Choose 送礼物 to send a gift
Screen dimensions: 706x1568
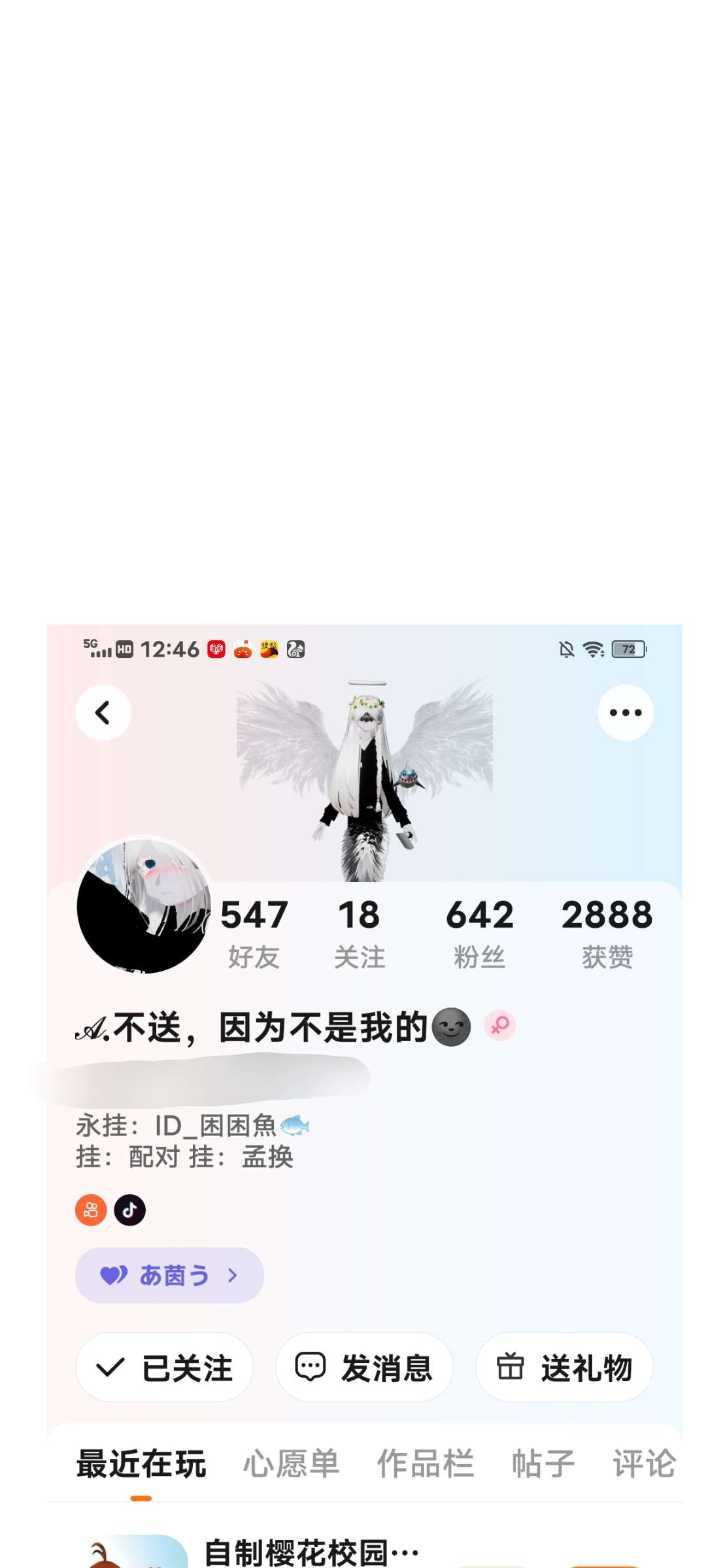564,1367
